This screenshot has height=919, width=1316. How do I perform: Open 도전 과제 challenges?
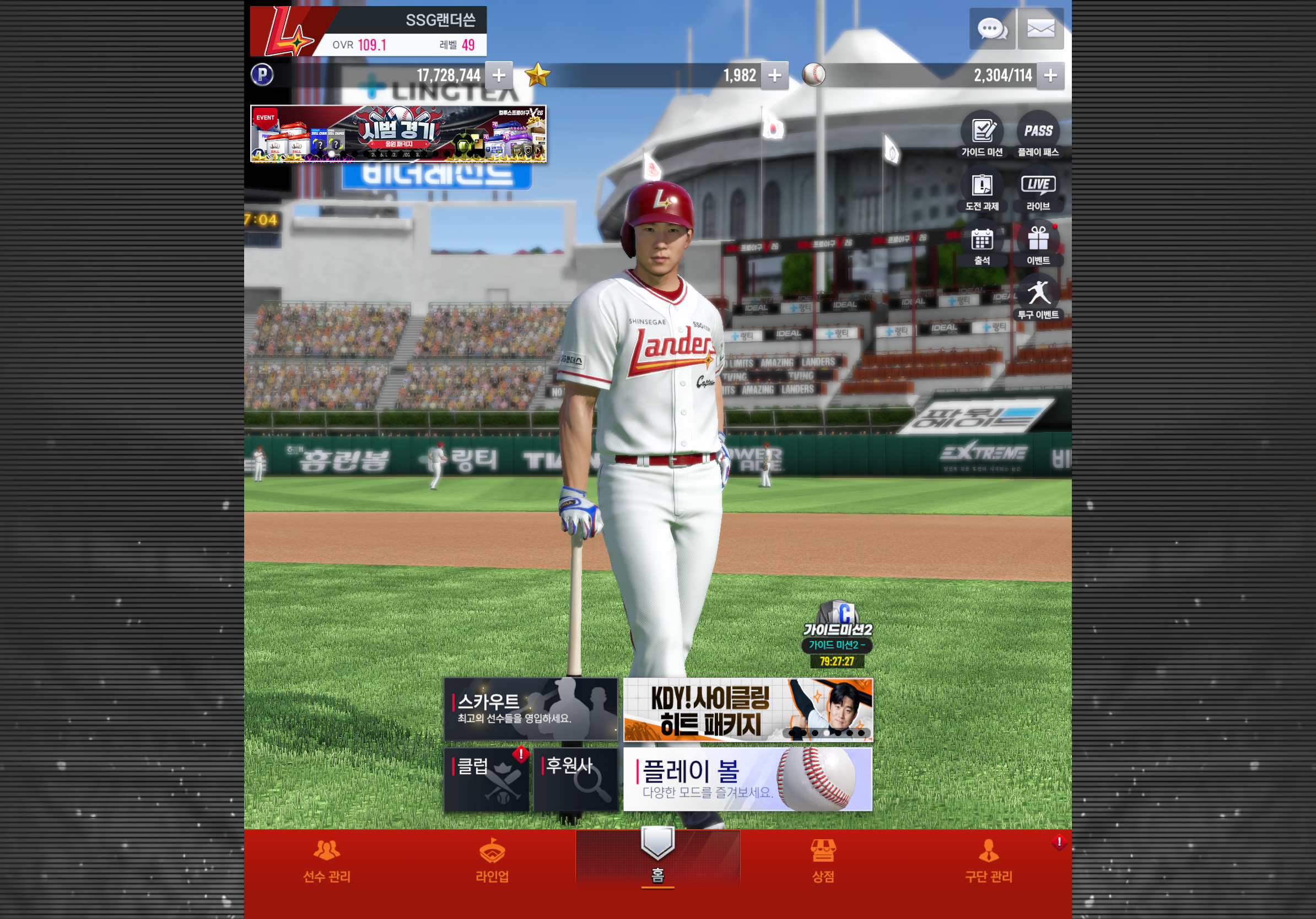pos(982,190)
